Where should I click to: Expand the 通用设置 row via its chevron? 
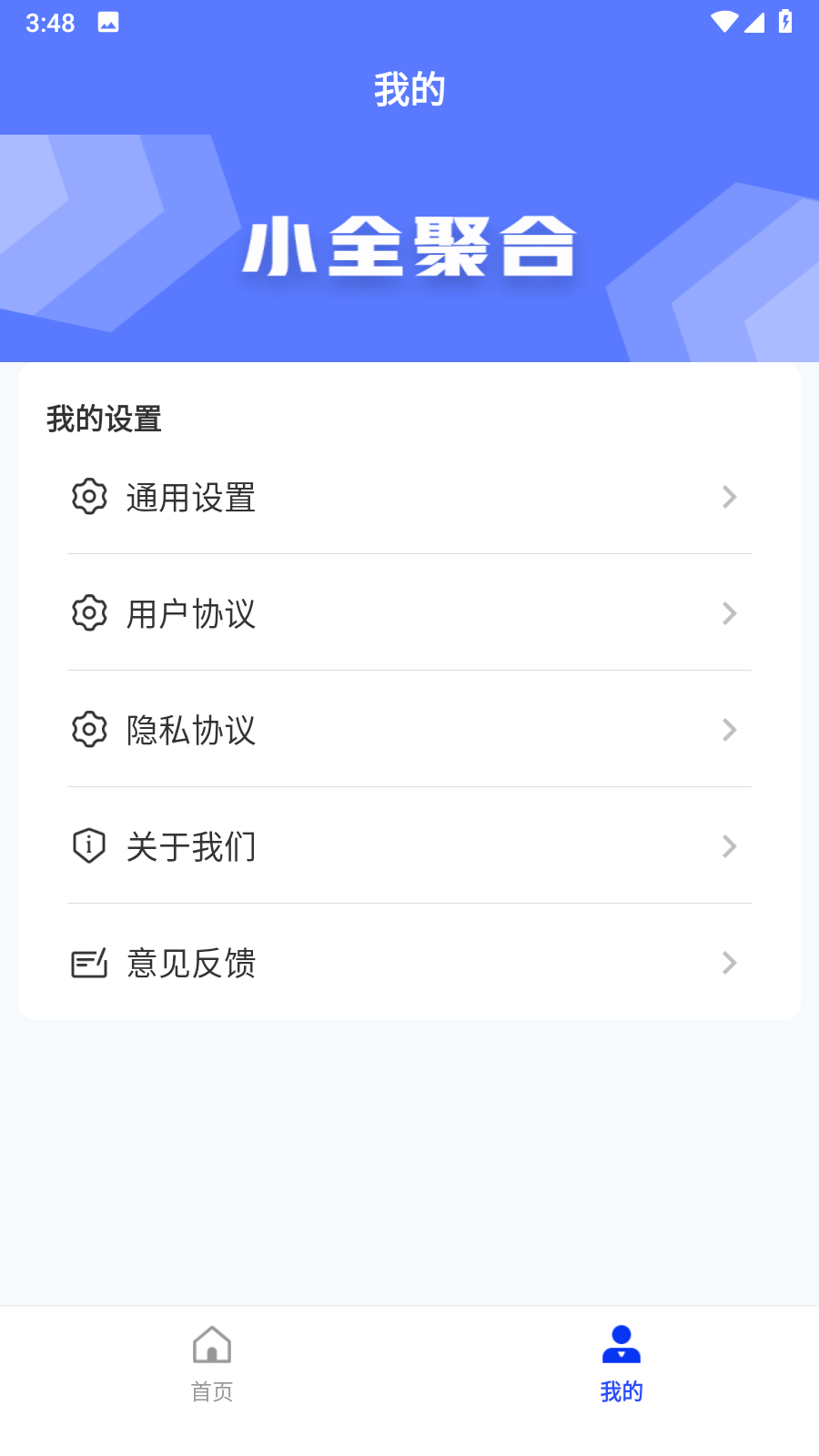pyautogui.click(x=729, y=498)
